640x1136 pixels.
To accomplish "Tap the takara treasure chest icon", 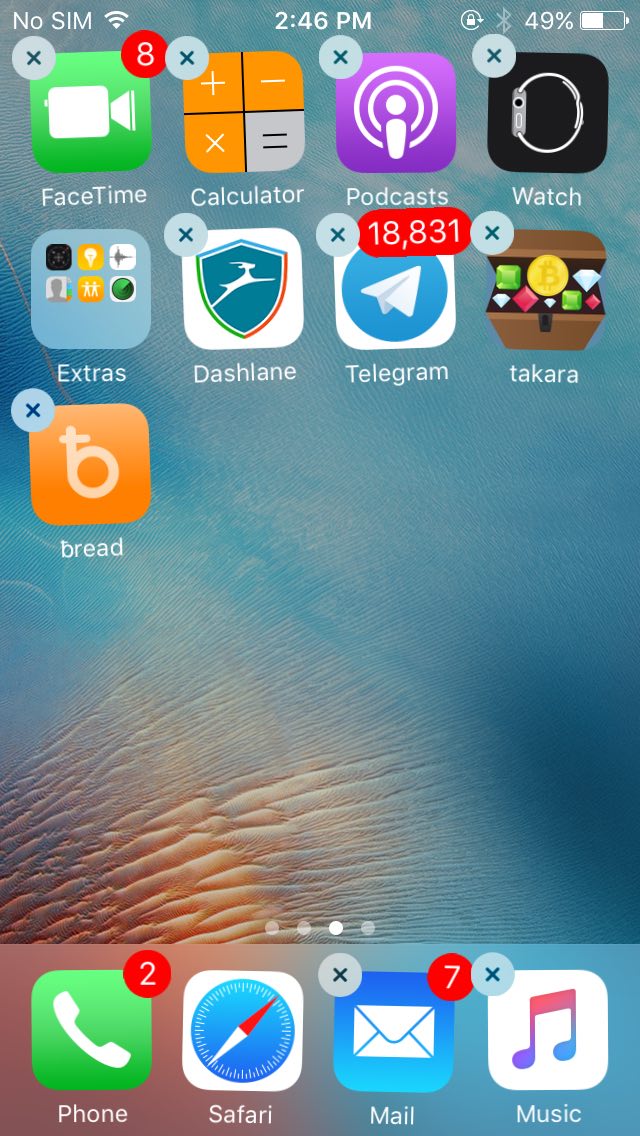I will [x=546, y=290].
